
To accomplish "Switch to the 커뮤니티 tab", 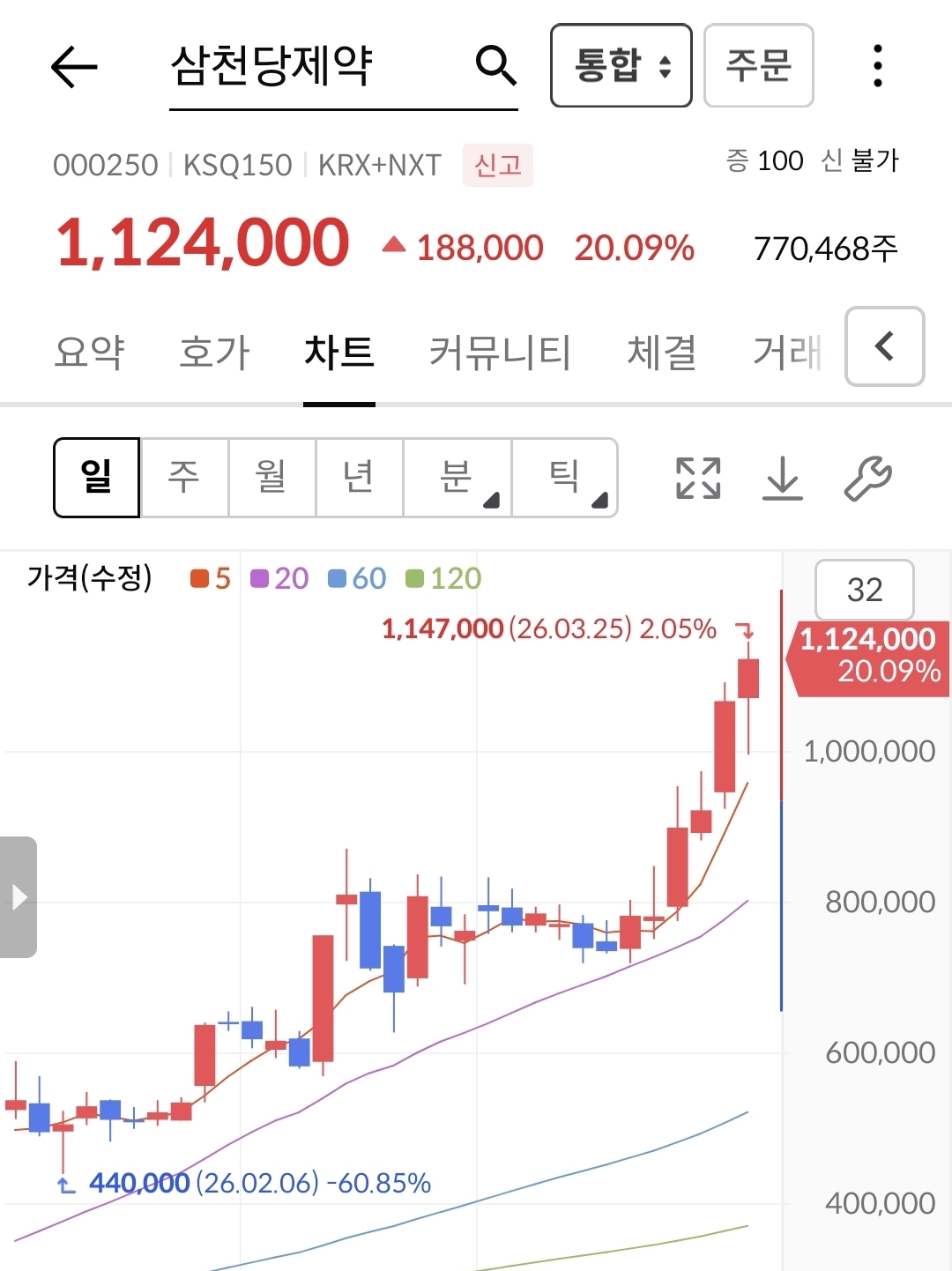I will 498,352.
